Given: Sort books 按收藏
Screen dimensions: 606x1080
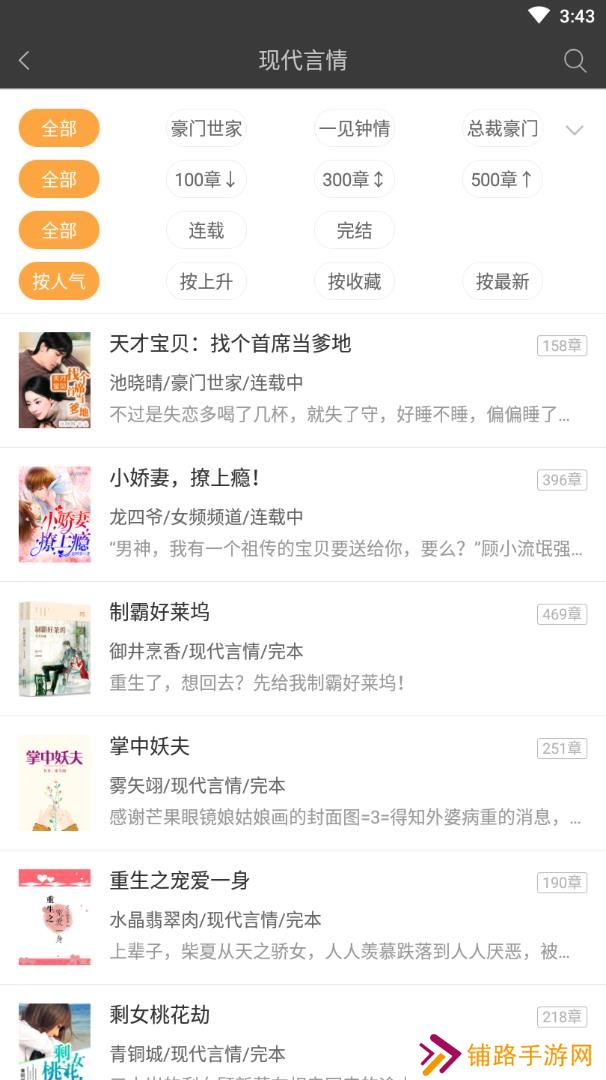Looking at the screenshot, I should coord(354,281).
